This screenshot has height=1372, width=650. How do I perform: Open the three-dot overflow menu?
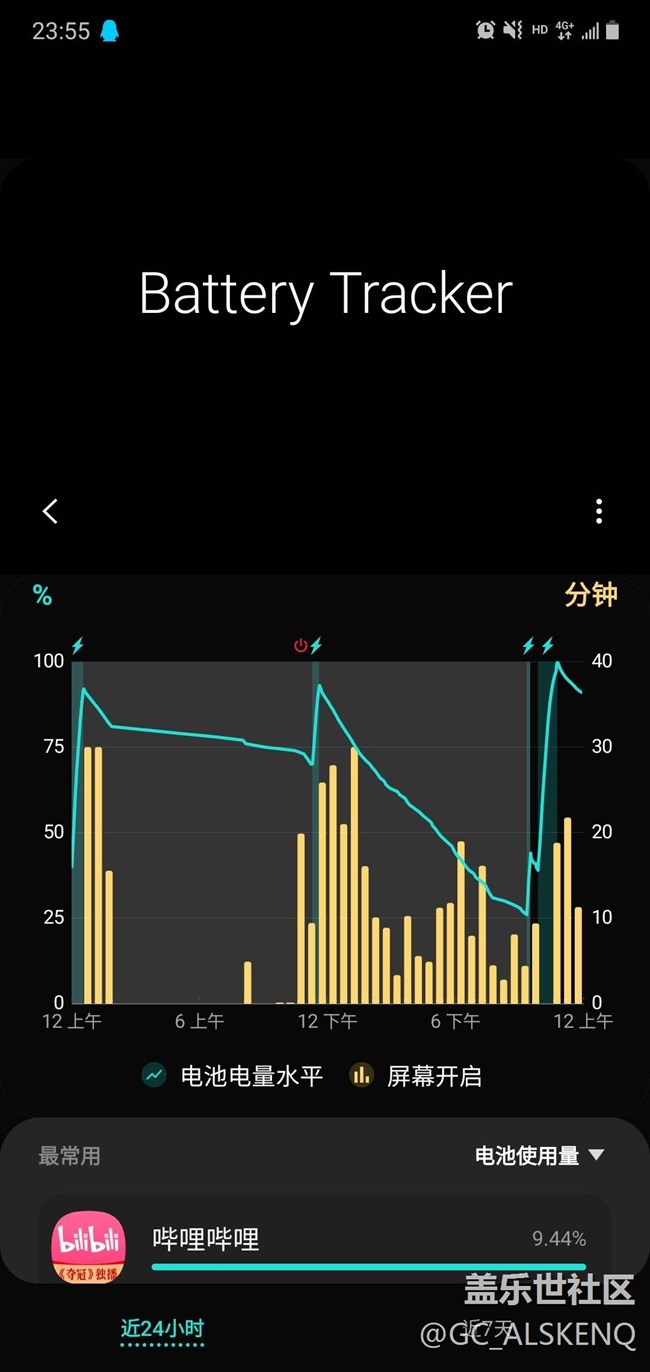click(x=599, y=511)
